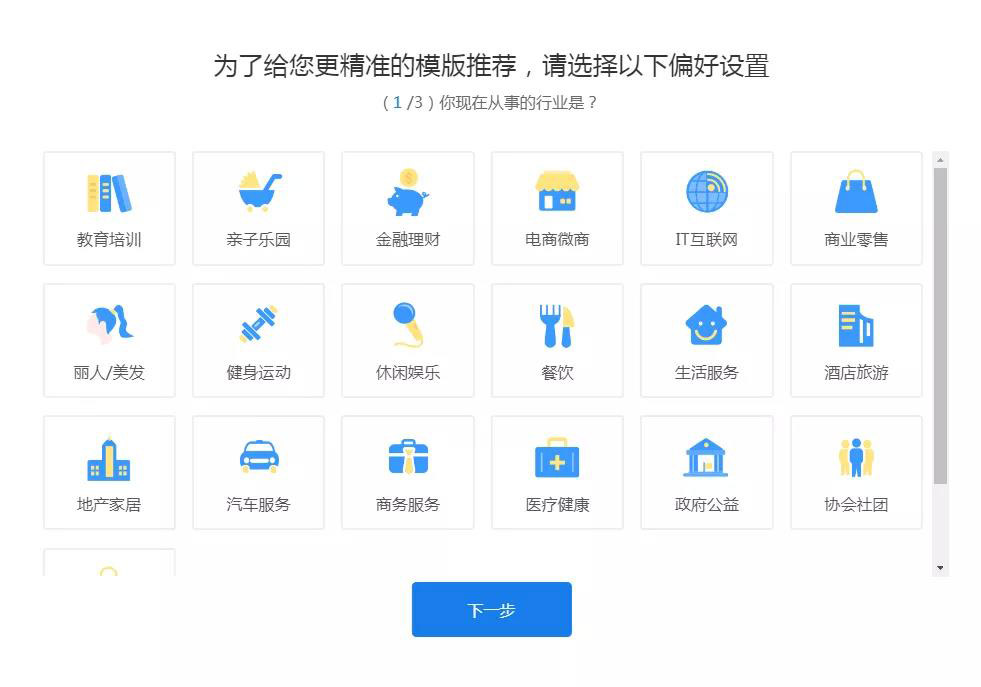Select the 电商微商 card
The image size is (981, 687).
tap(557, 208)
